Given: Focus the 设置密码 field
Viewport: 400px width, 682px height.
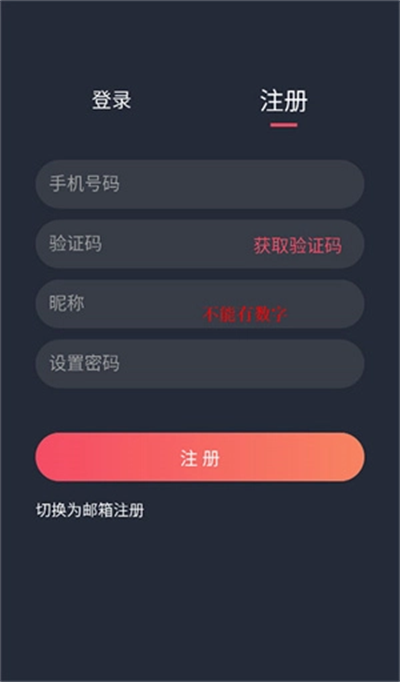Looking at the screenshot, I should [x=200, y=364].
